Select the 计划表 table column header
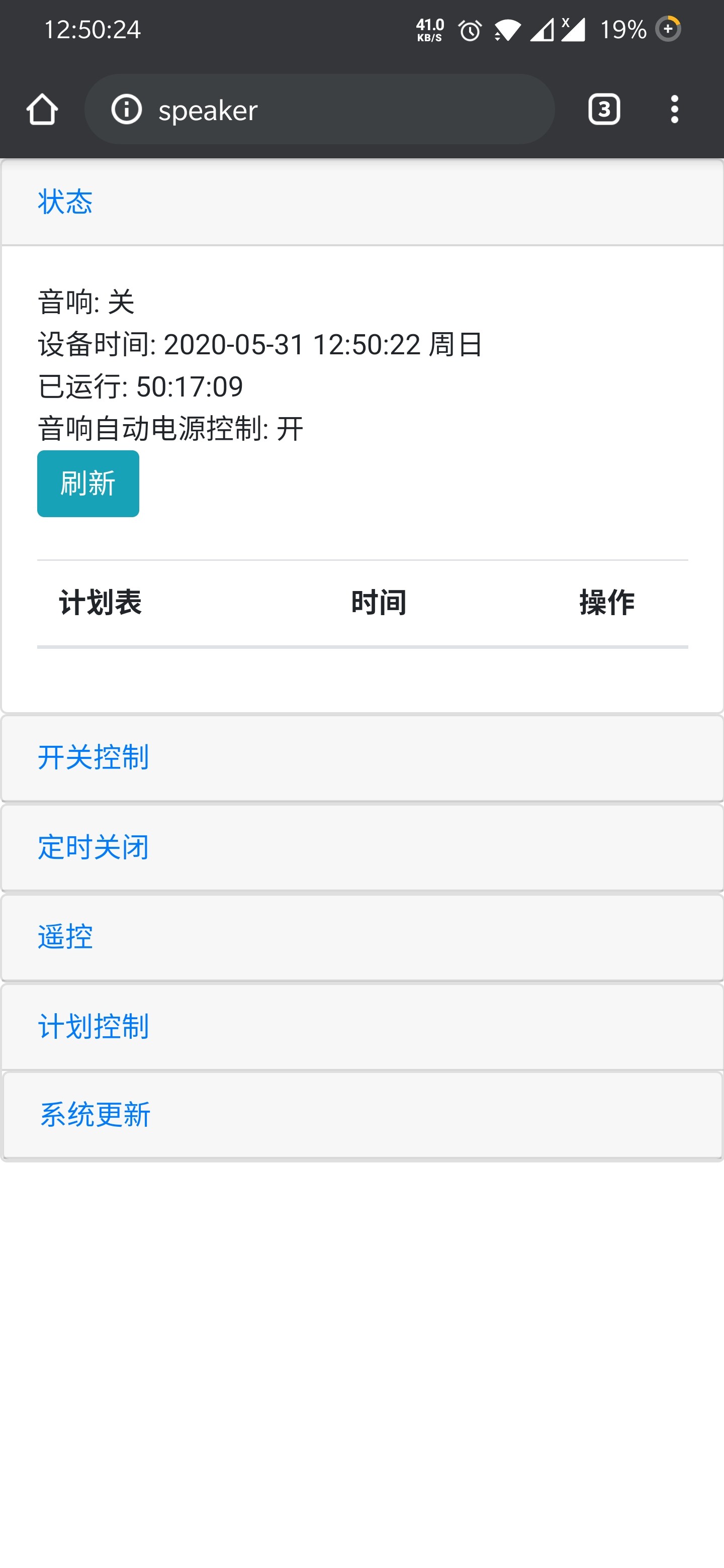This screenshot has height=1568, width=724. (101, 602)
